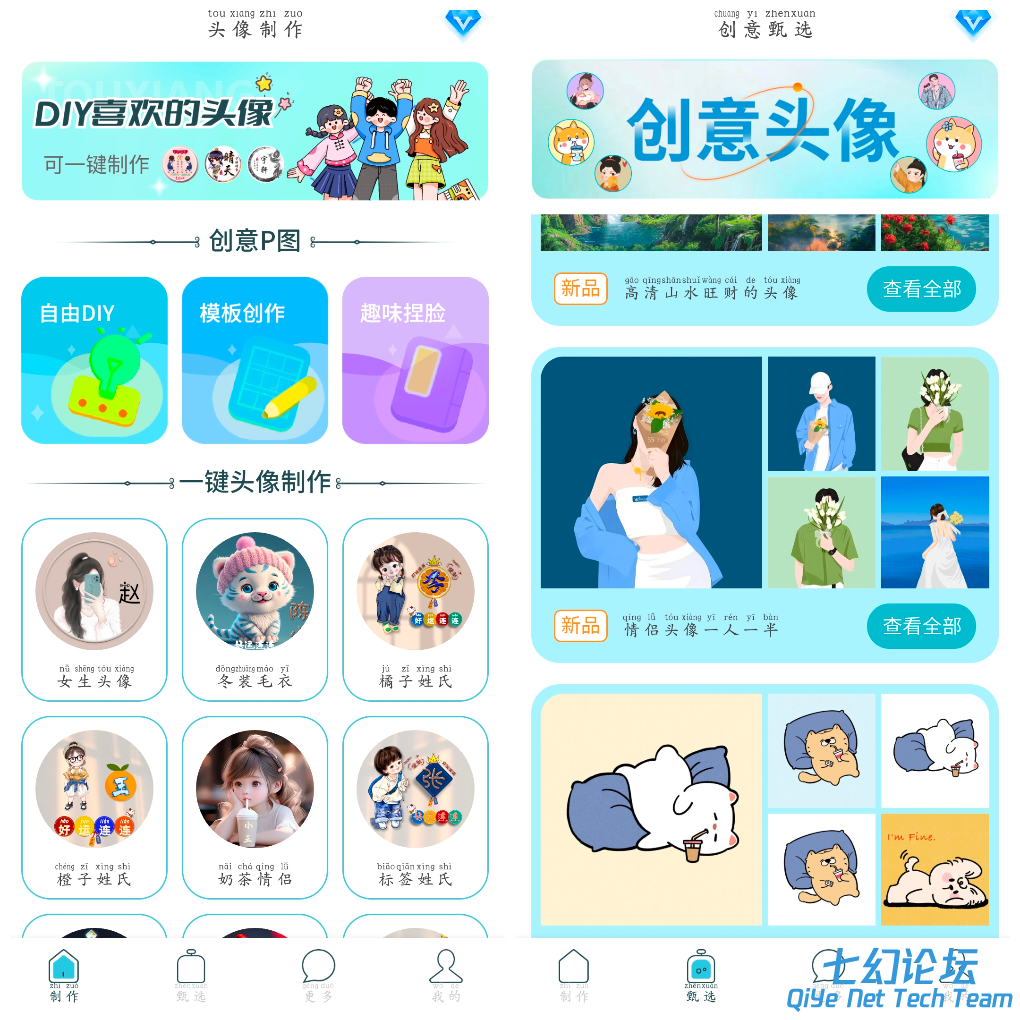This screenshot has height=1020, width=1020.
Task: View all 情侣头像一人一半 avatars
Action: [921, 626]
